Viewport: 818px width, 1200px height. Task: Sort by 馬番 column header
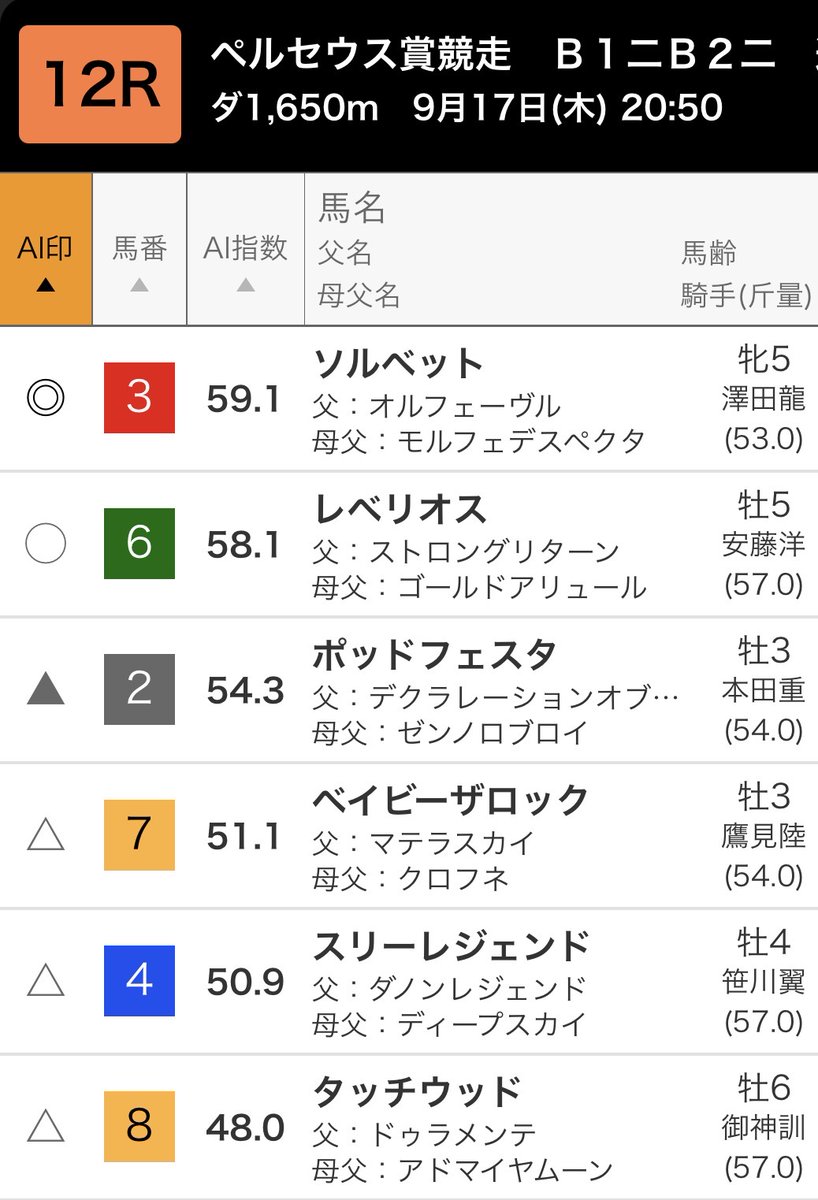point(140,249)
